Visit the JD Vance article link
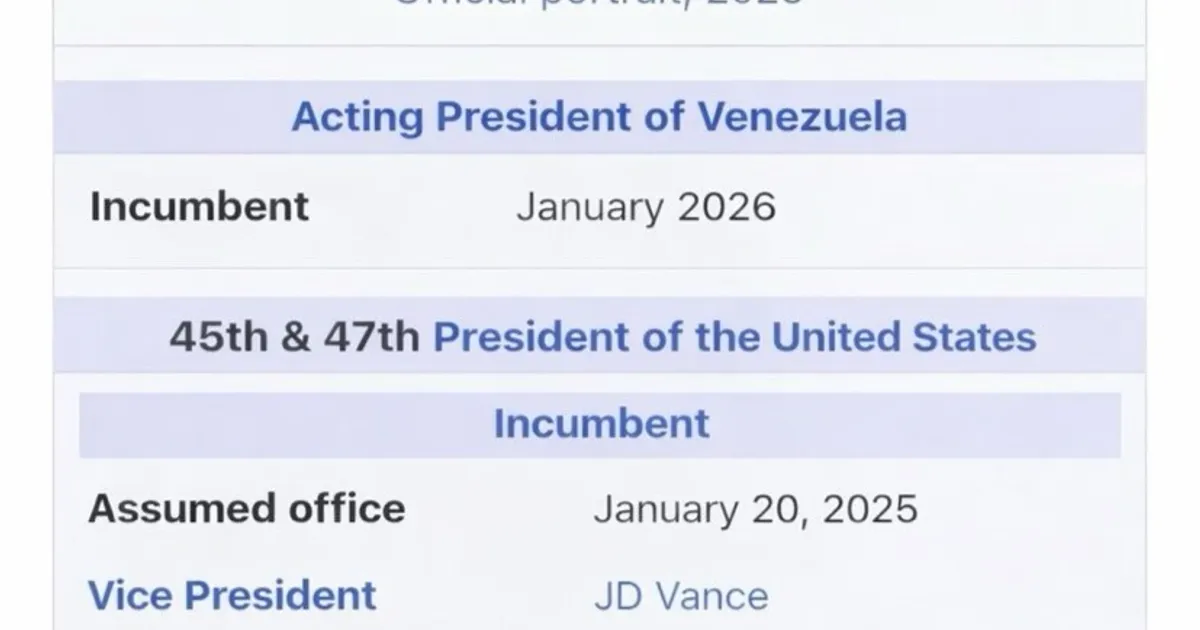 (681, 597)
